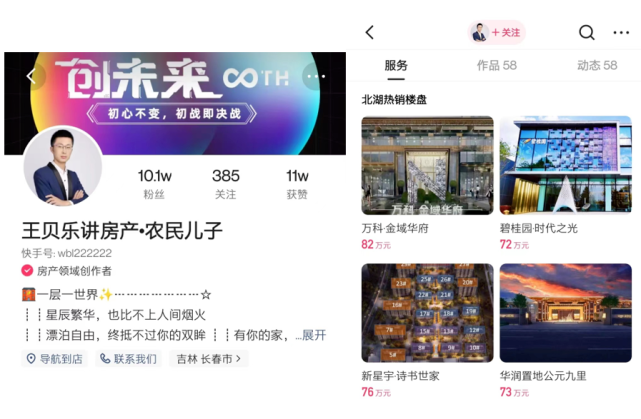This screenshot has width=641, height=419.
Task: Tap the 联系我们 chip
Action: 128,359
